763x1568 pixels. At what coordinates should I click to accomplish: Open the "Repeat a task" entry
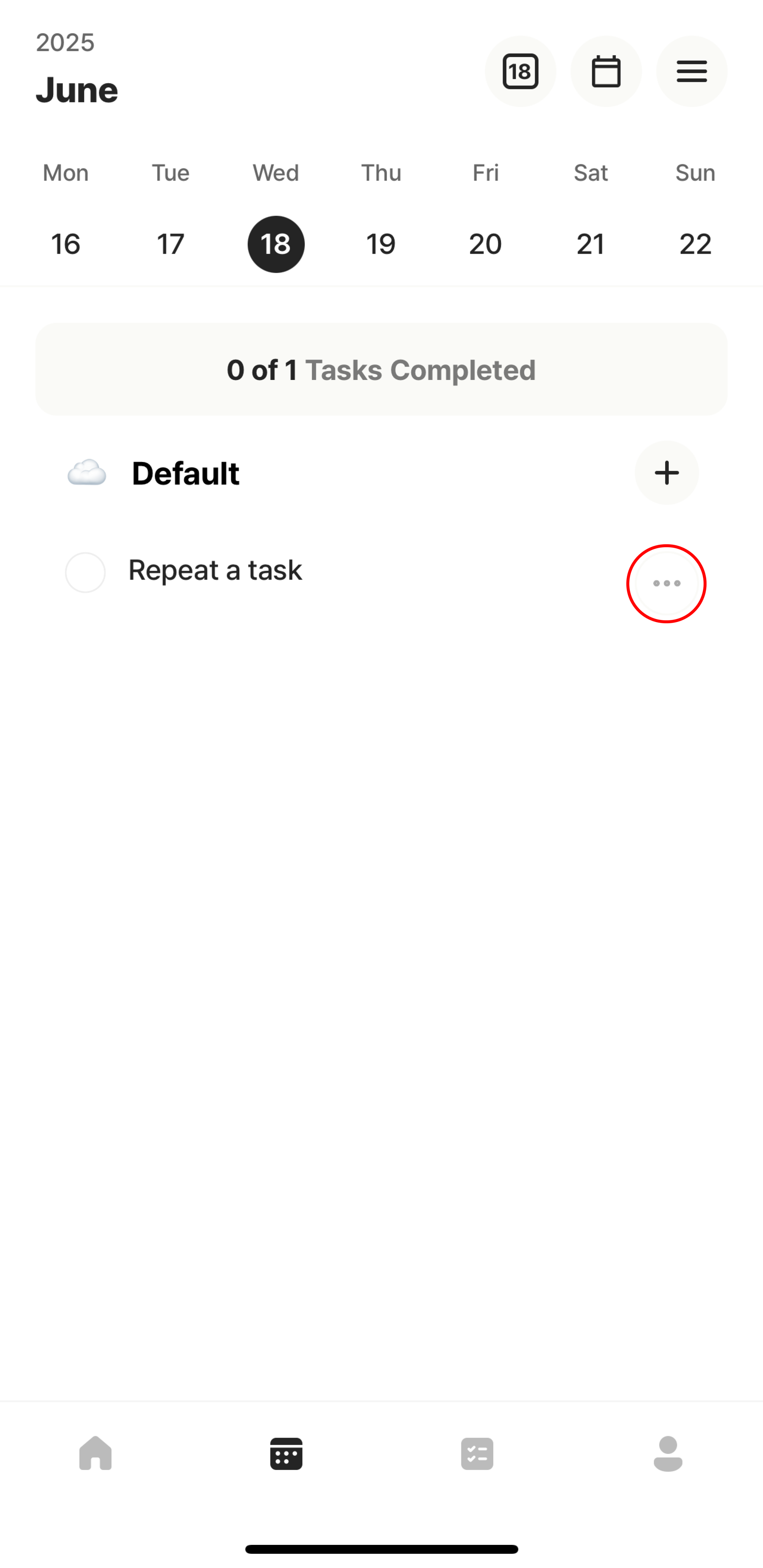coord(215,570)
